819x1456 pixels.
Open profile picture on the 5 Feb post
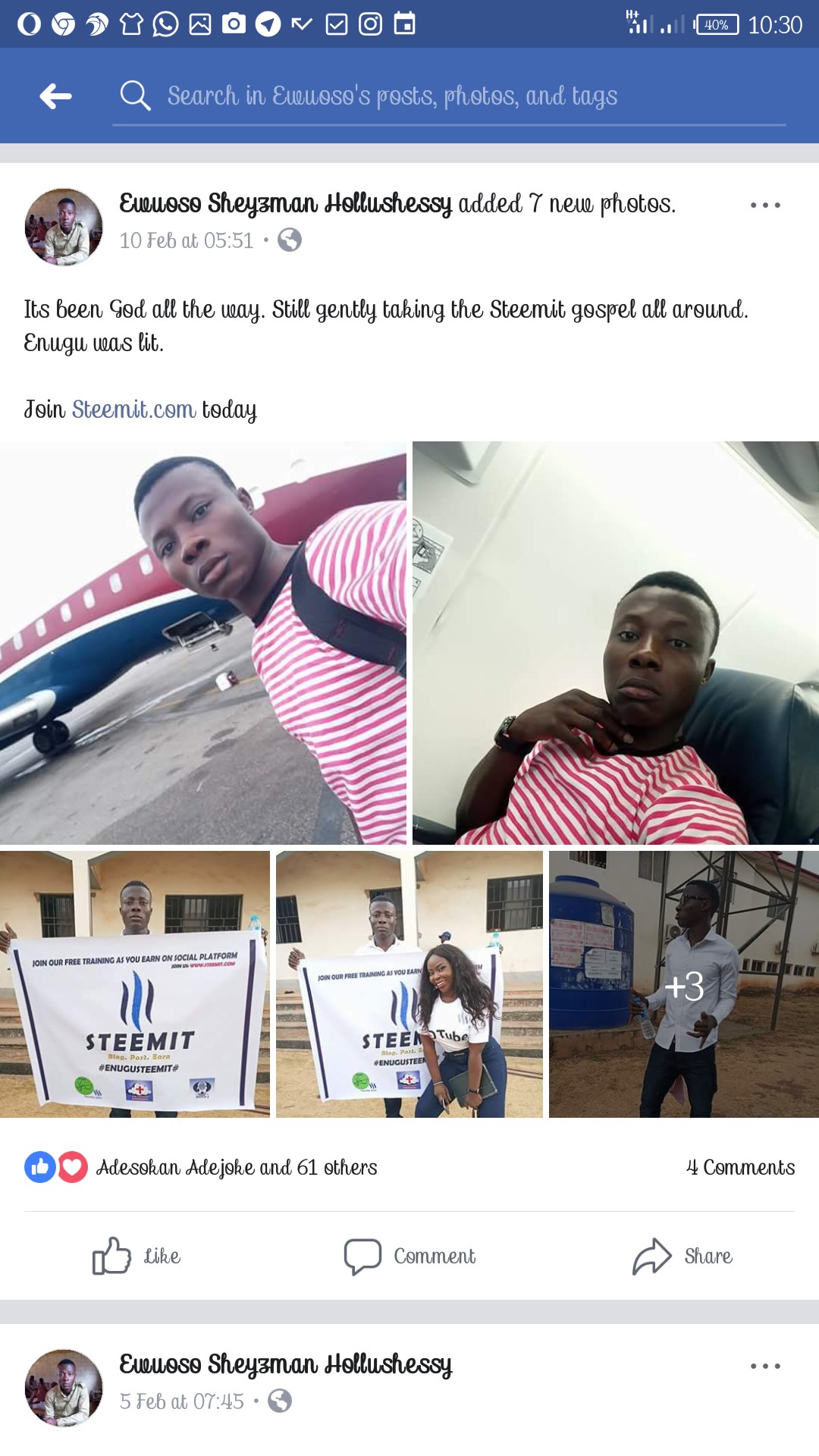[64, 1388]
